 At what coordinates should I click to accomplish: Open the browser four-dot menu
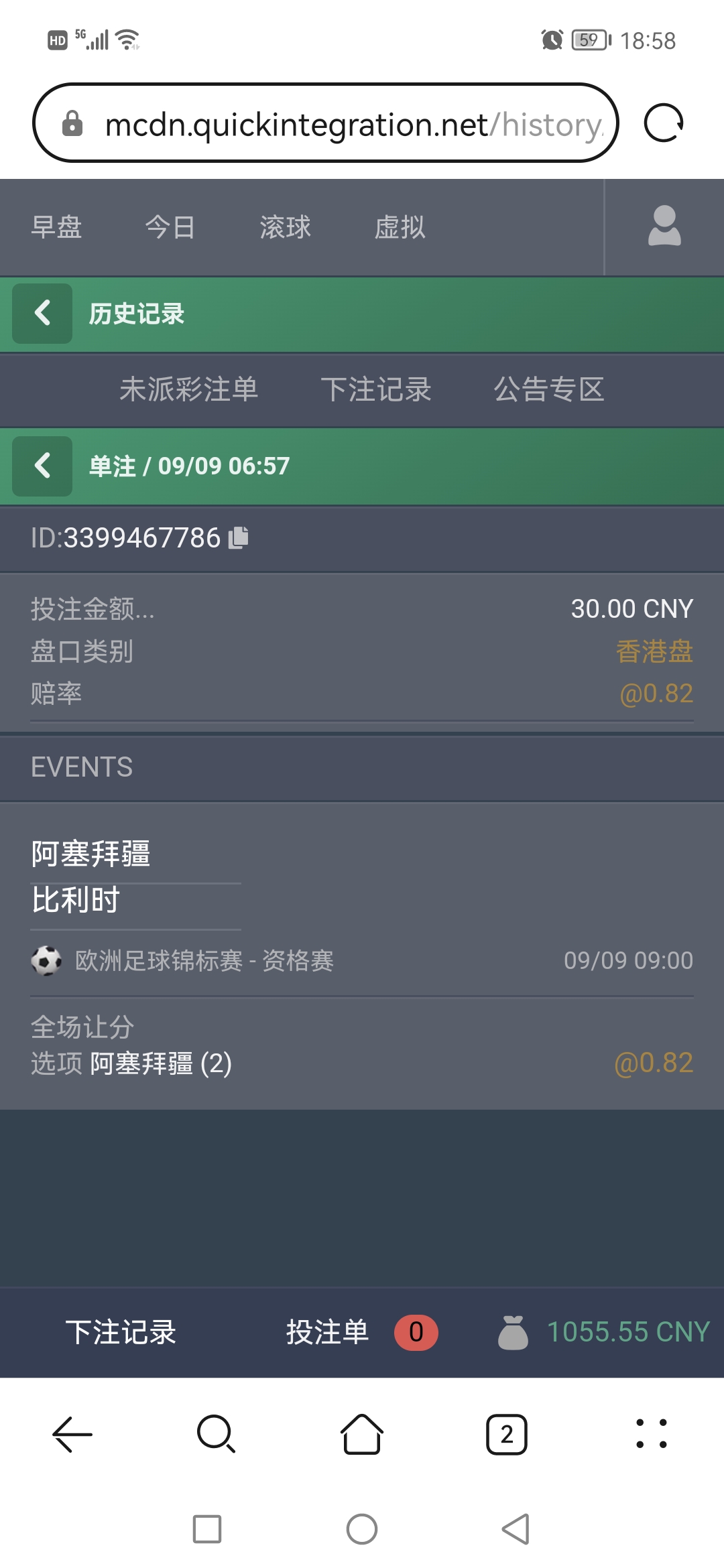pyautogui.click(x=651, y=1434)
